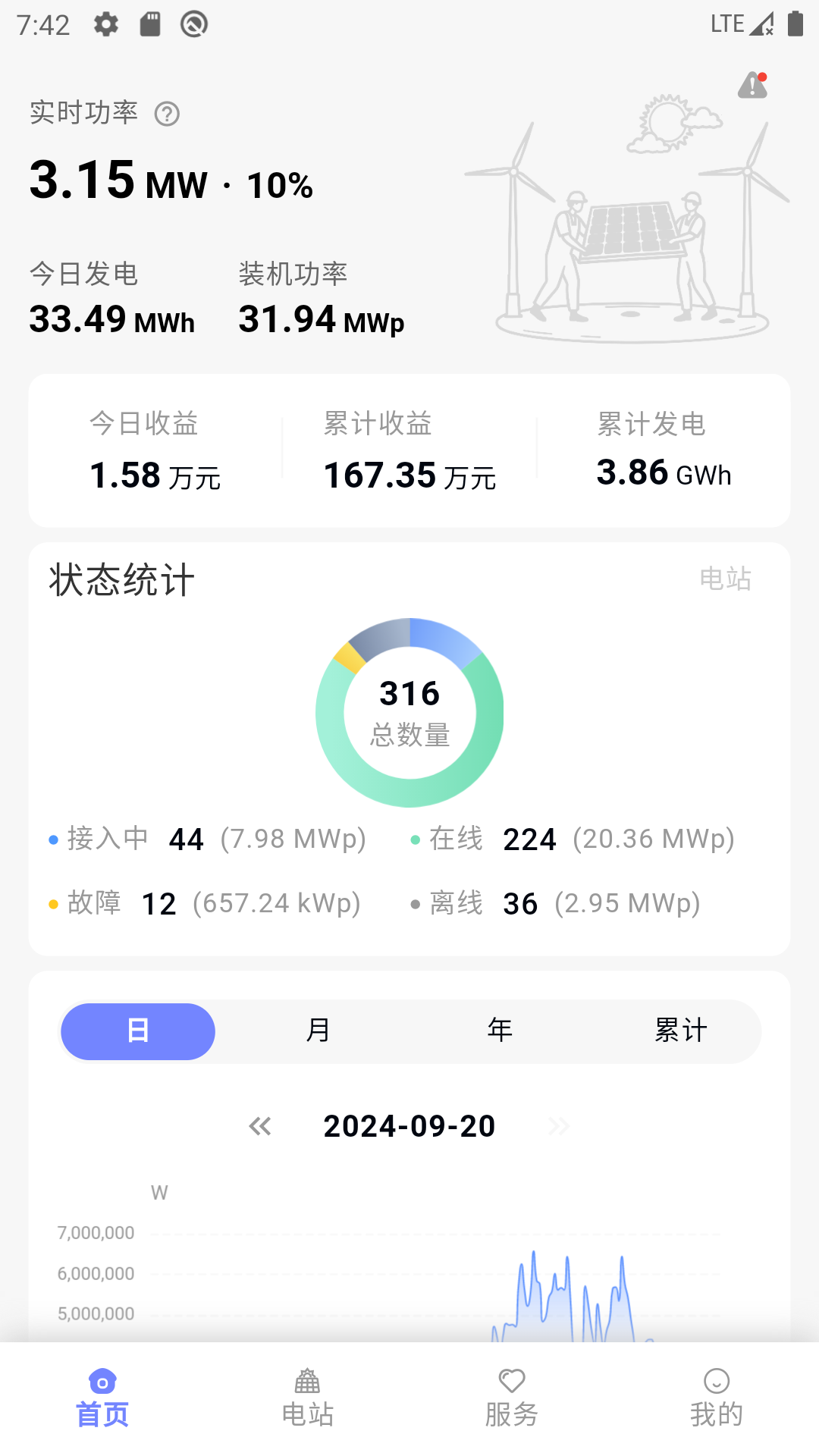Open the alert warning icon

(x=752, y=86)
